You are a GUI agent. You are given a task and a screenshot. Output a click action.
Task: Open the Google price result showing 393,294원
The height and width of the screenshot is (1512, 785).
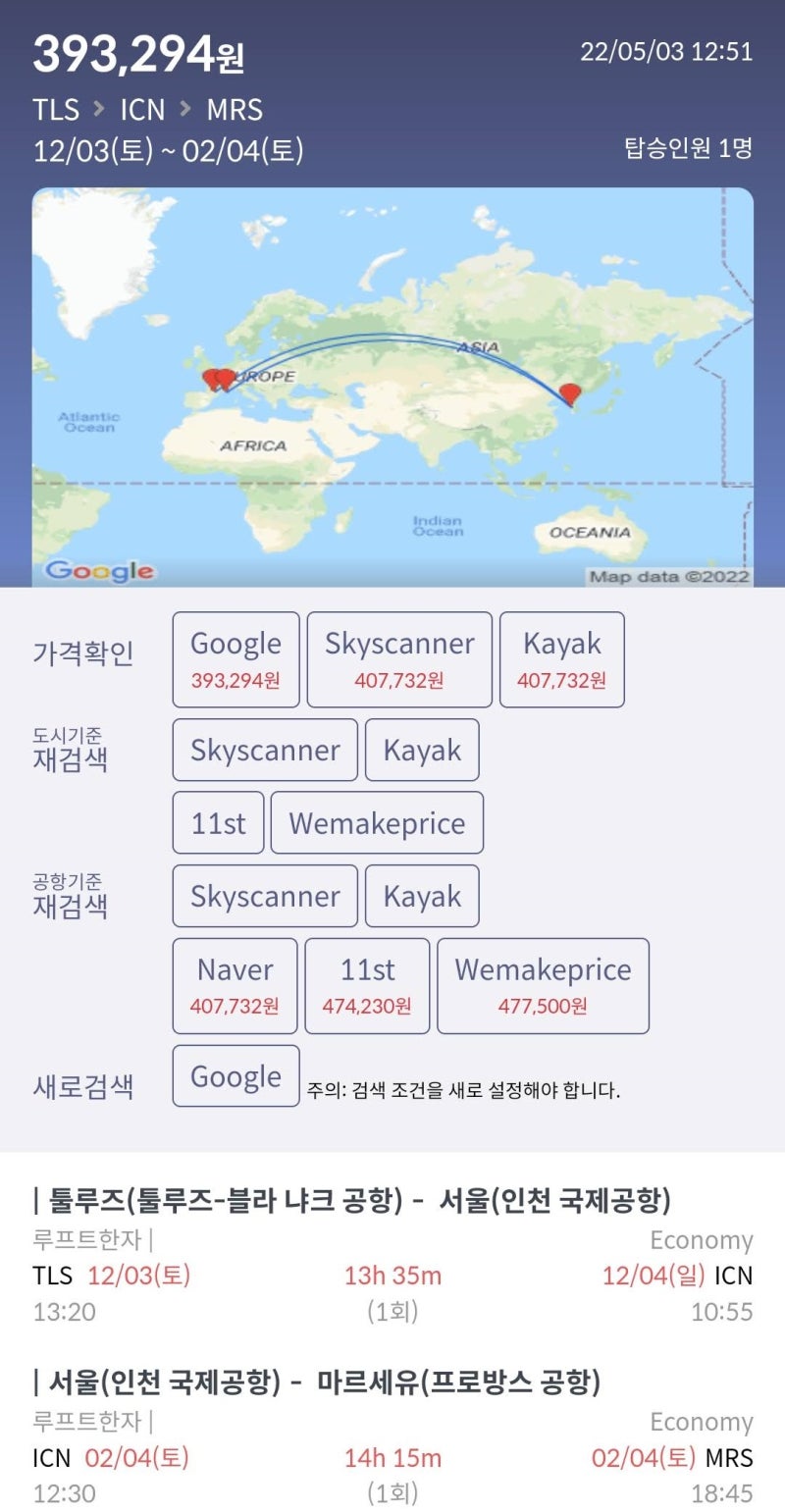pyautogui.click(x=235, y=658)
